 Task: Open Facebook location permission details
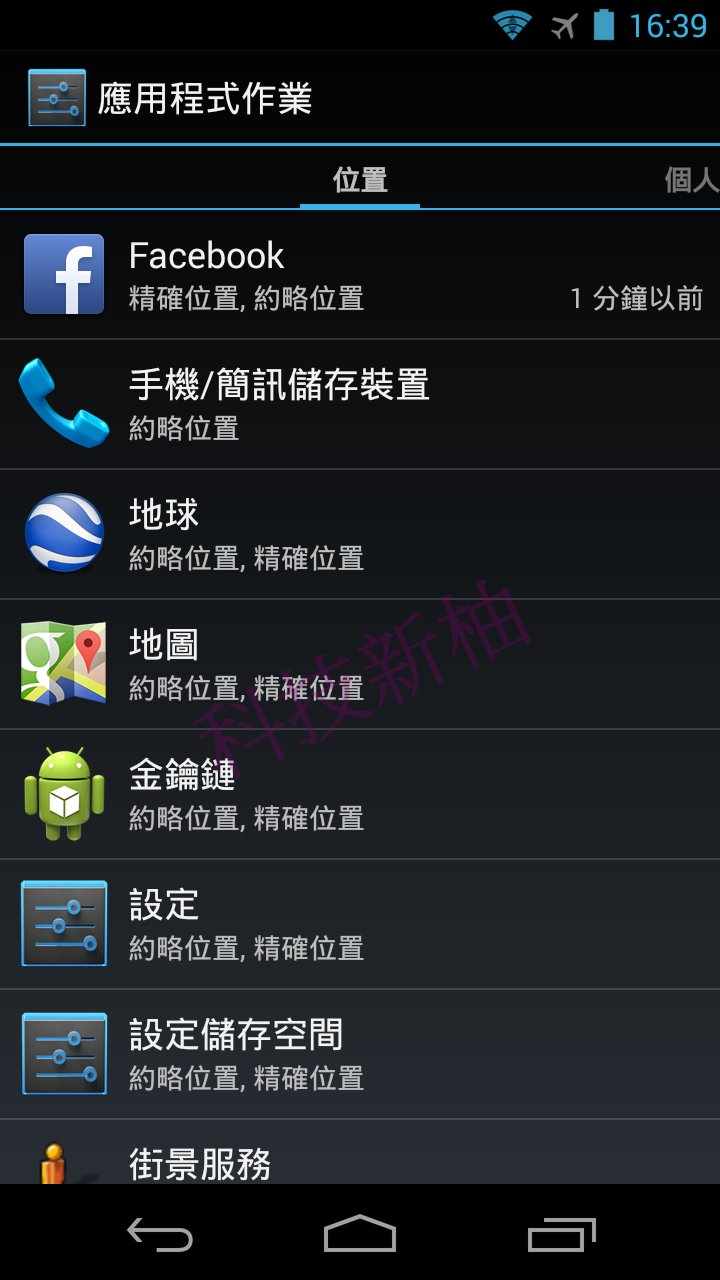click(360, 275)
